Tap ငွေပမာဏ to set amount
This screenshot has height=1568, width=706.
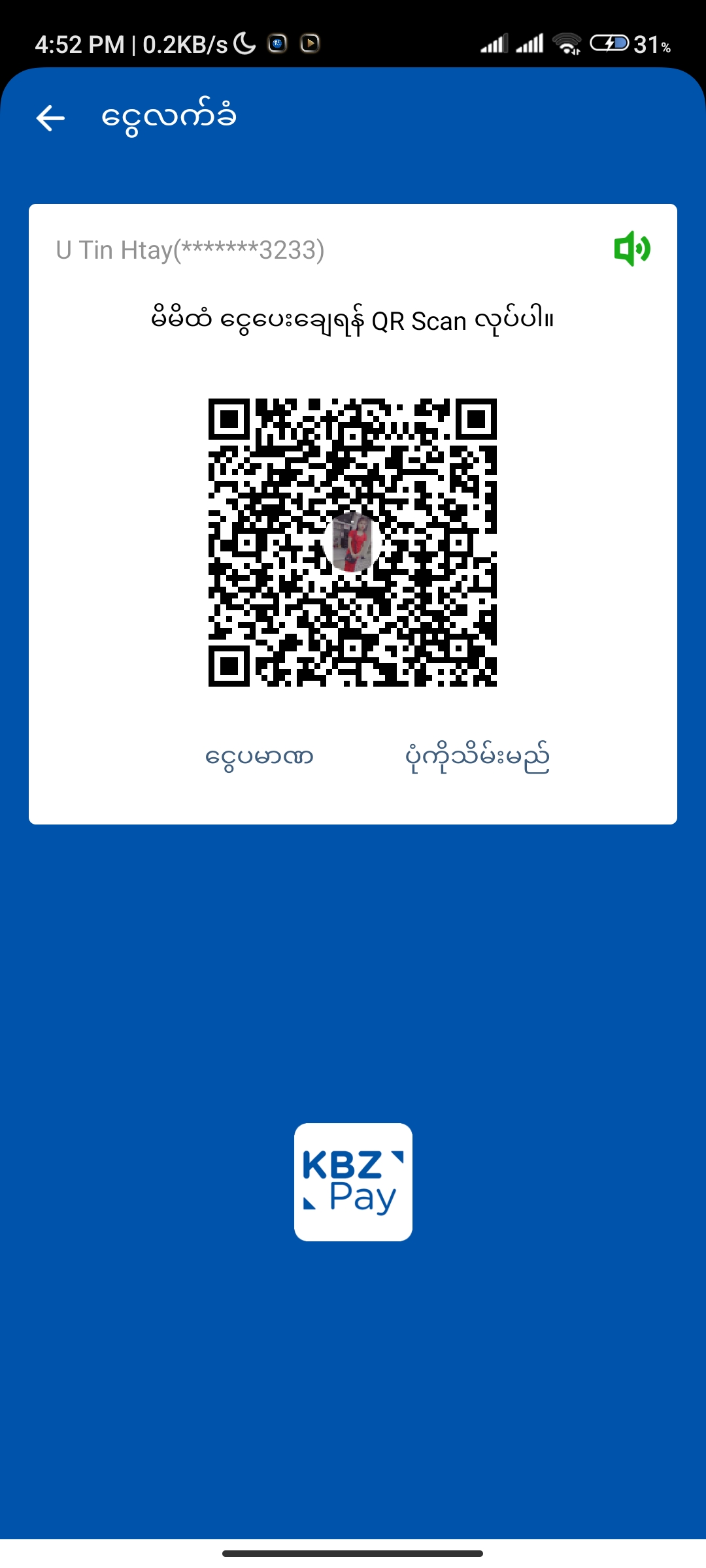[260, 757]
